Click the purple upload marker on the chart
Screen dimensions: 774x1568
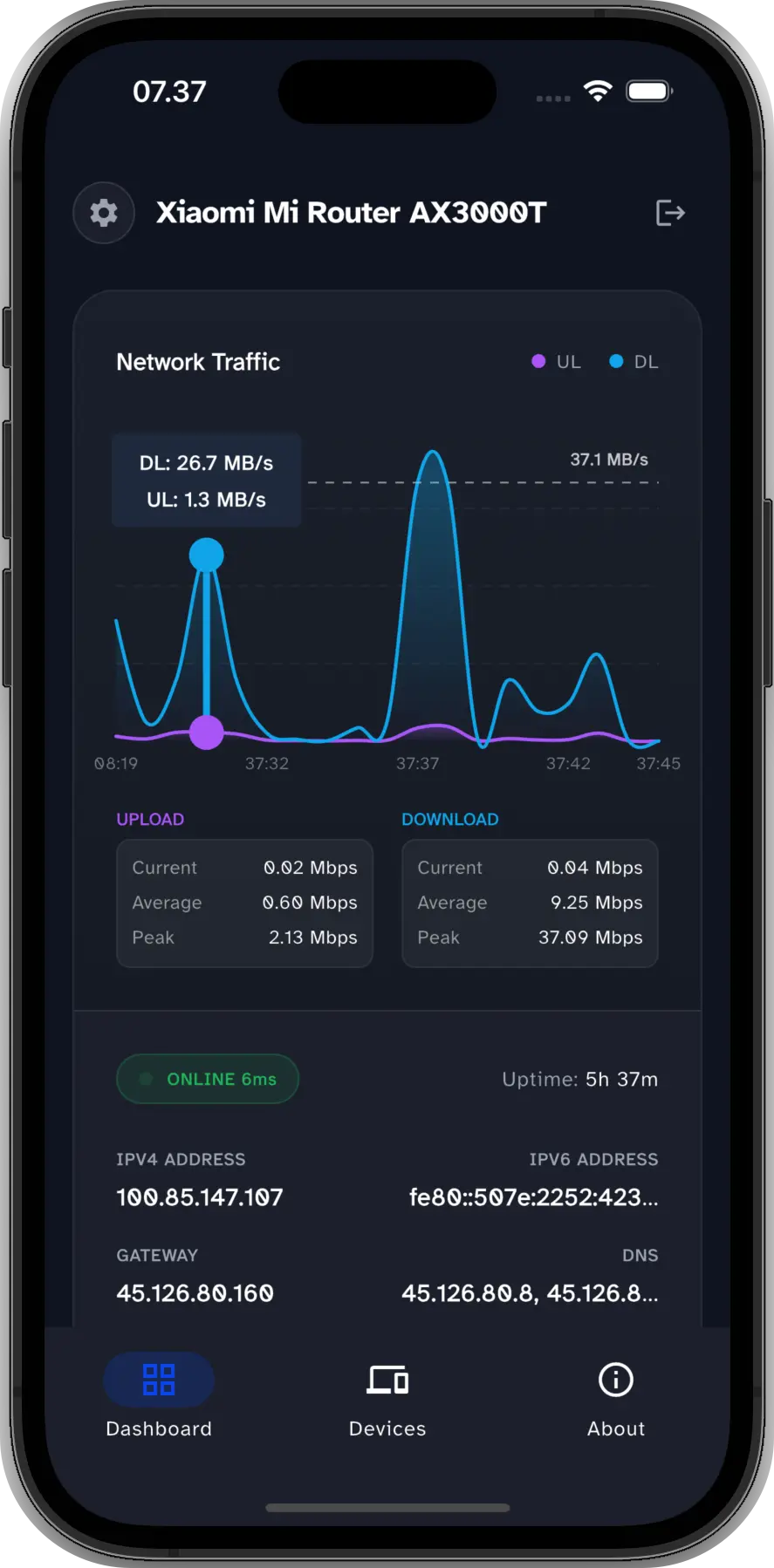pos(206,733)
